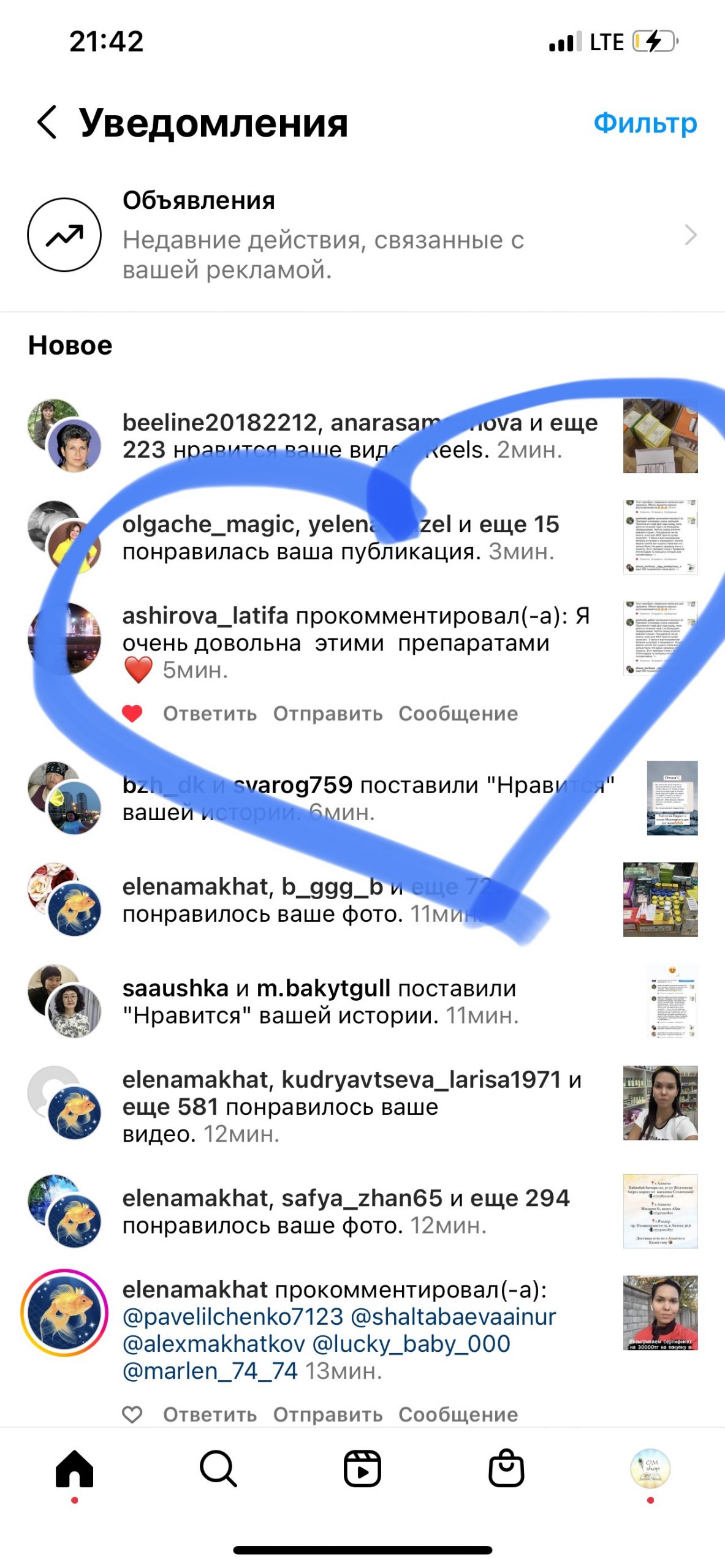The height and width of the screenshot is (1568, 725).
Task: Open video thumbnail in kudryavtseva_larisa1971 notification
Action: tap(660, 1102)
